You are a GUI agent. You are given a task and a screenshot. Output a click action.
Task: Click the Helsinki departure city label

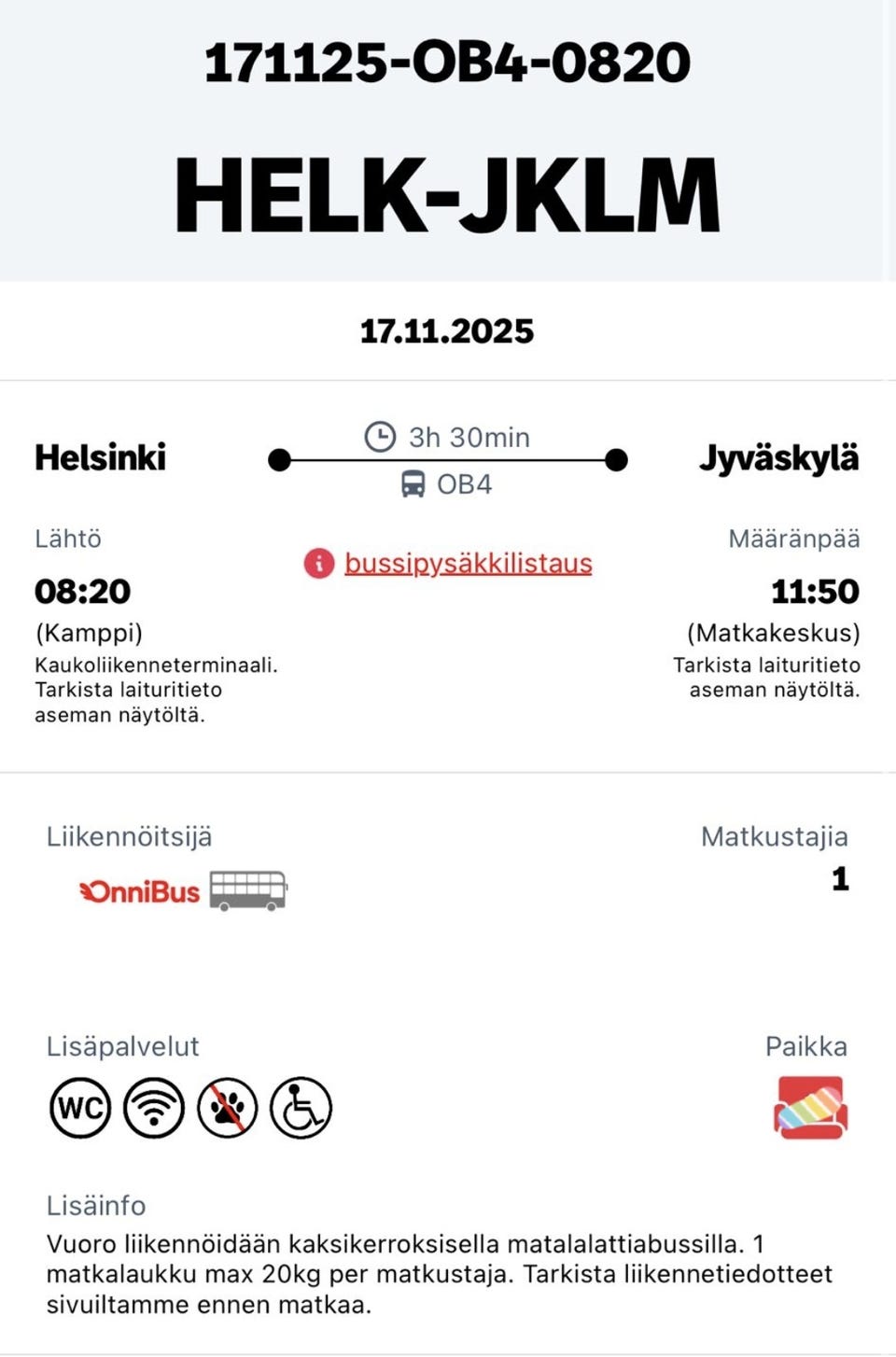click(x=99, y=457)
